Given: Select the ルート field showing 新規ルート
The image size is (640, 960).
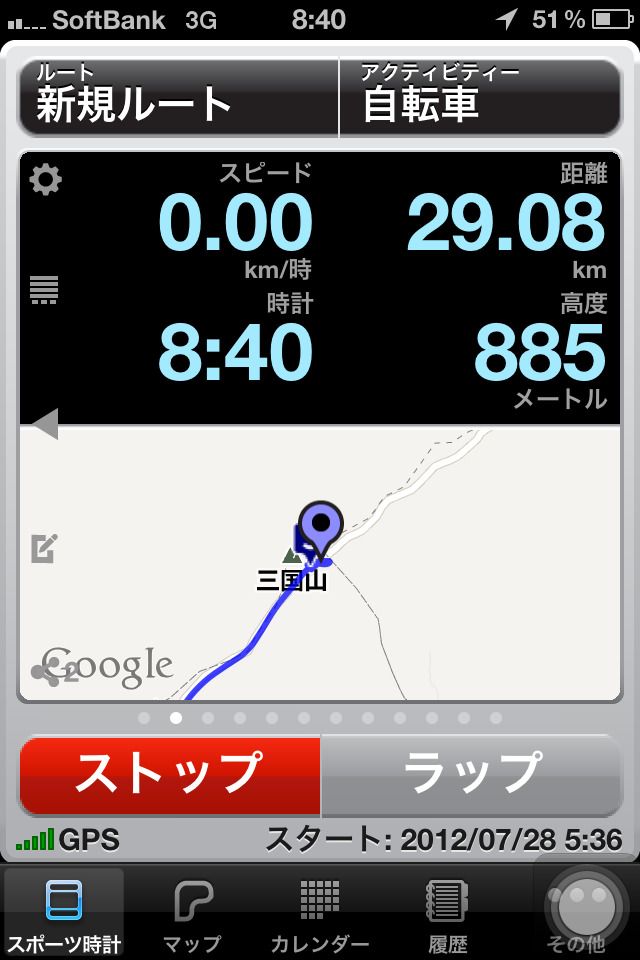Looking at the screenshot, I should click(x=178, y=97).
